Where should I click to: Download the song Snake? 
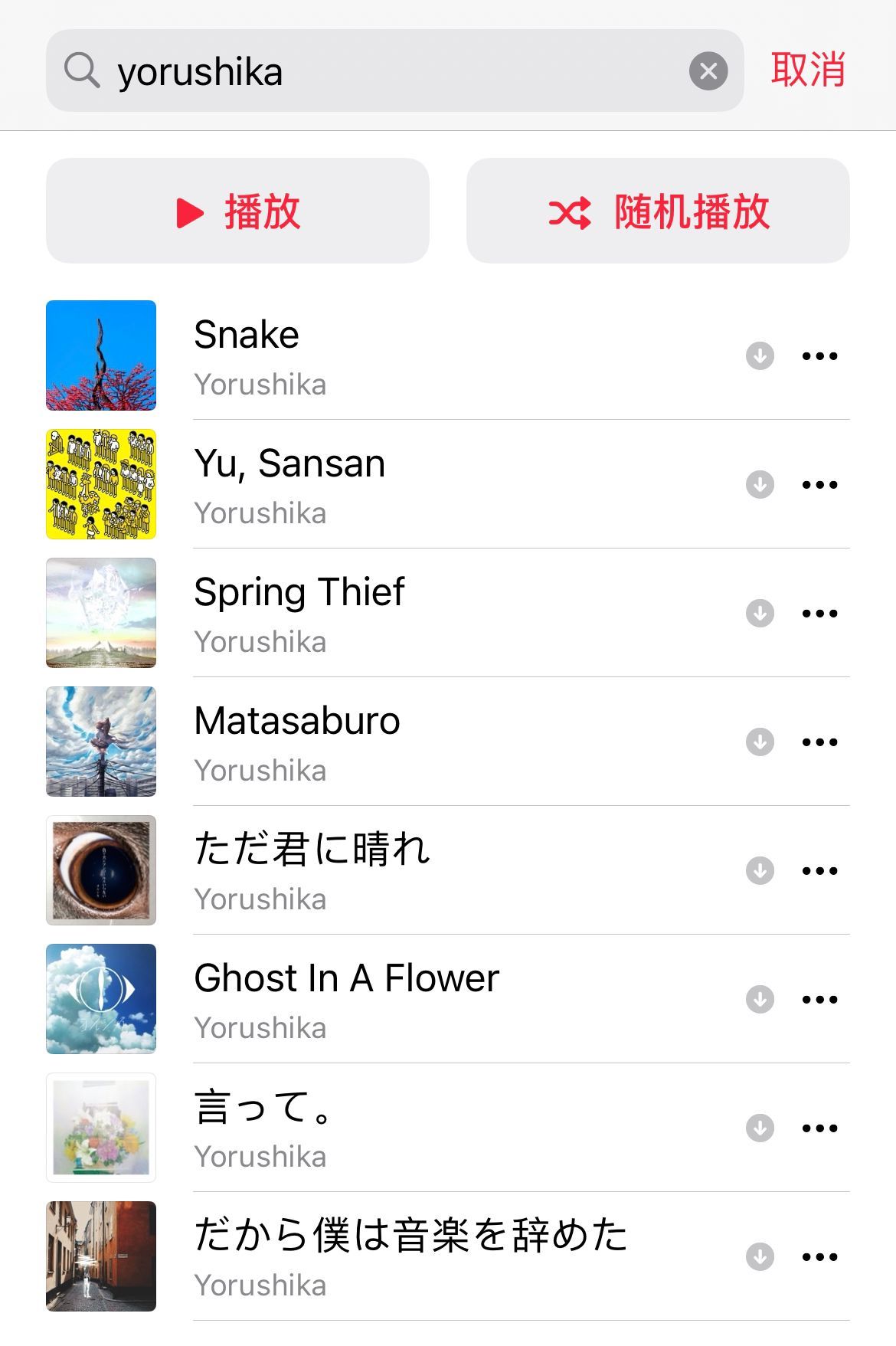tap(760, 355)
